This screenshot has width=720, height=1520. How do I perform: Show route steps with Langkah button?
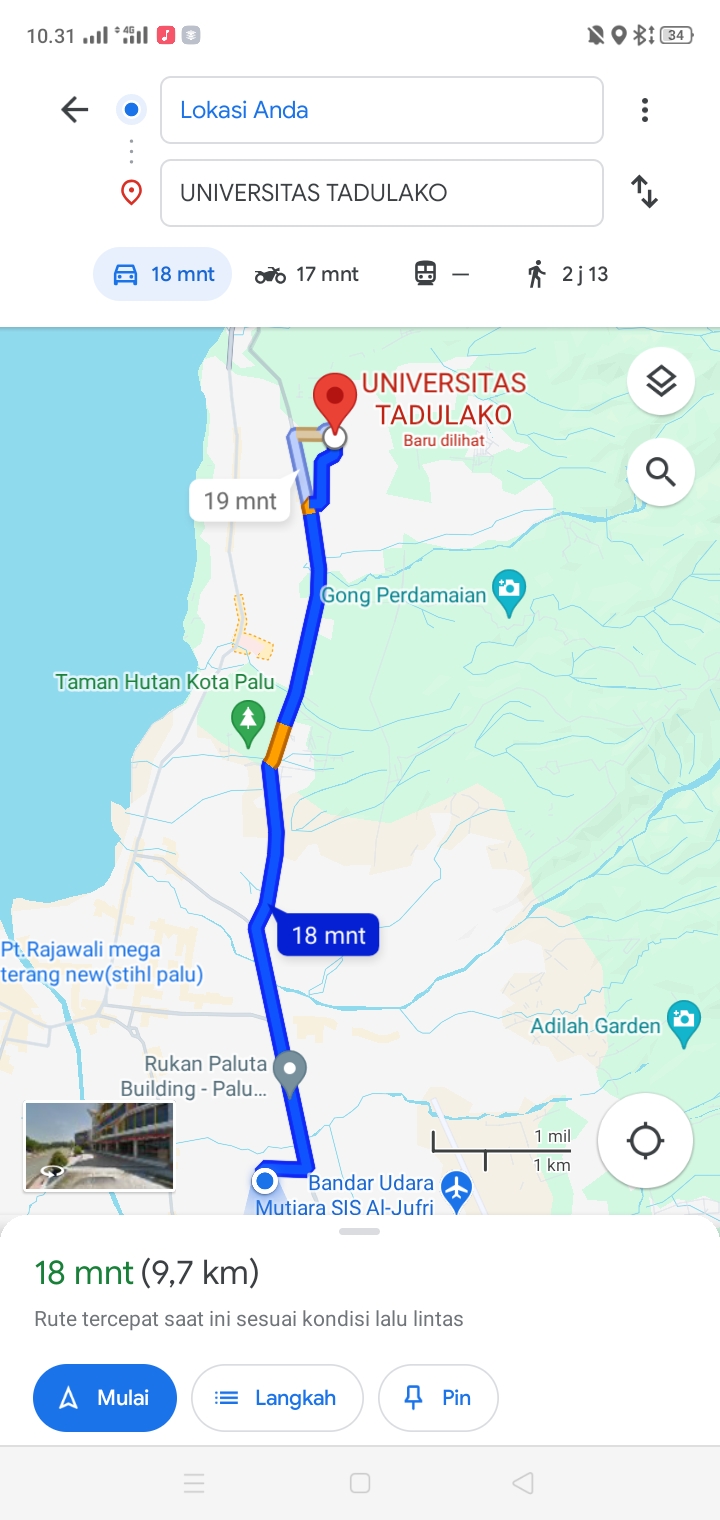point(277,1398)
